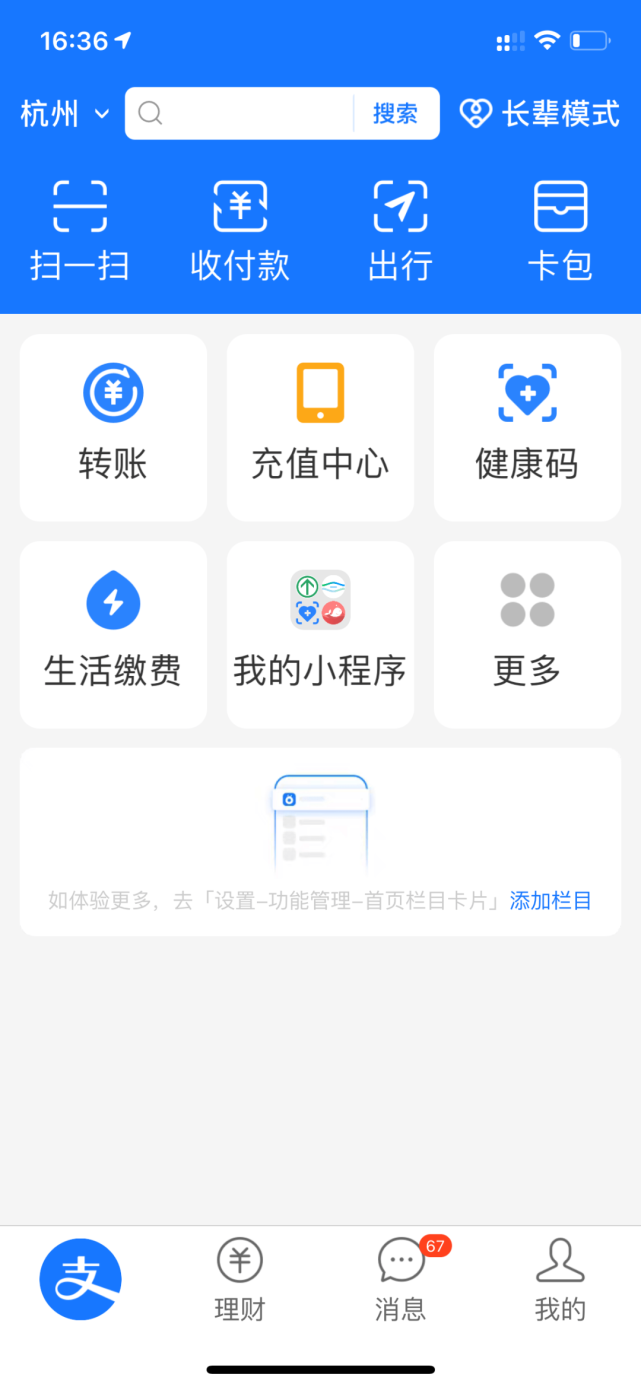641x1387 pixels.
Task: Open 扫一扫 scanner
Action: point(80,230)
